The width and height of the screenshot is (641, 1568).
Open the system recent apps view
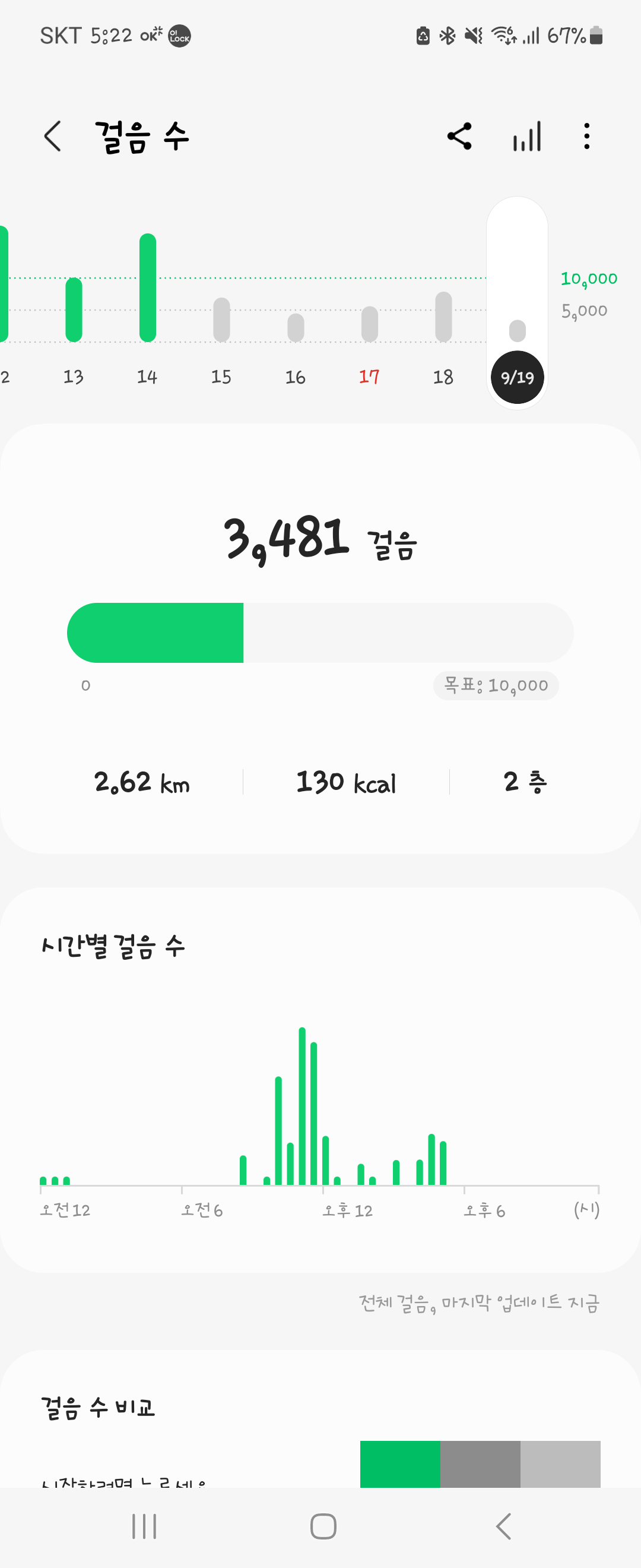click(x=144, y=1526)
